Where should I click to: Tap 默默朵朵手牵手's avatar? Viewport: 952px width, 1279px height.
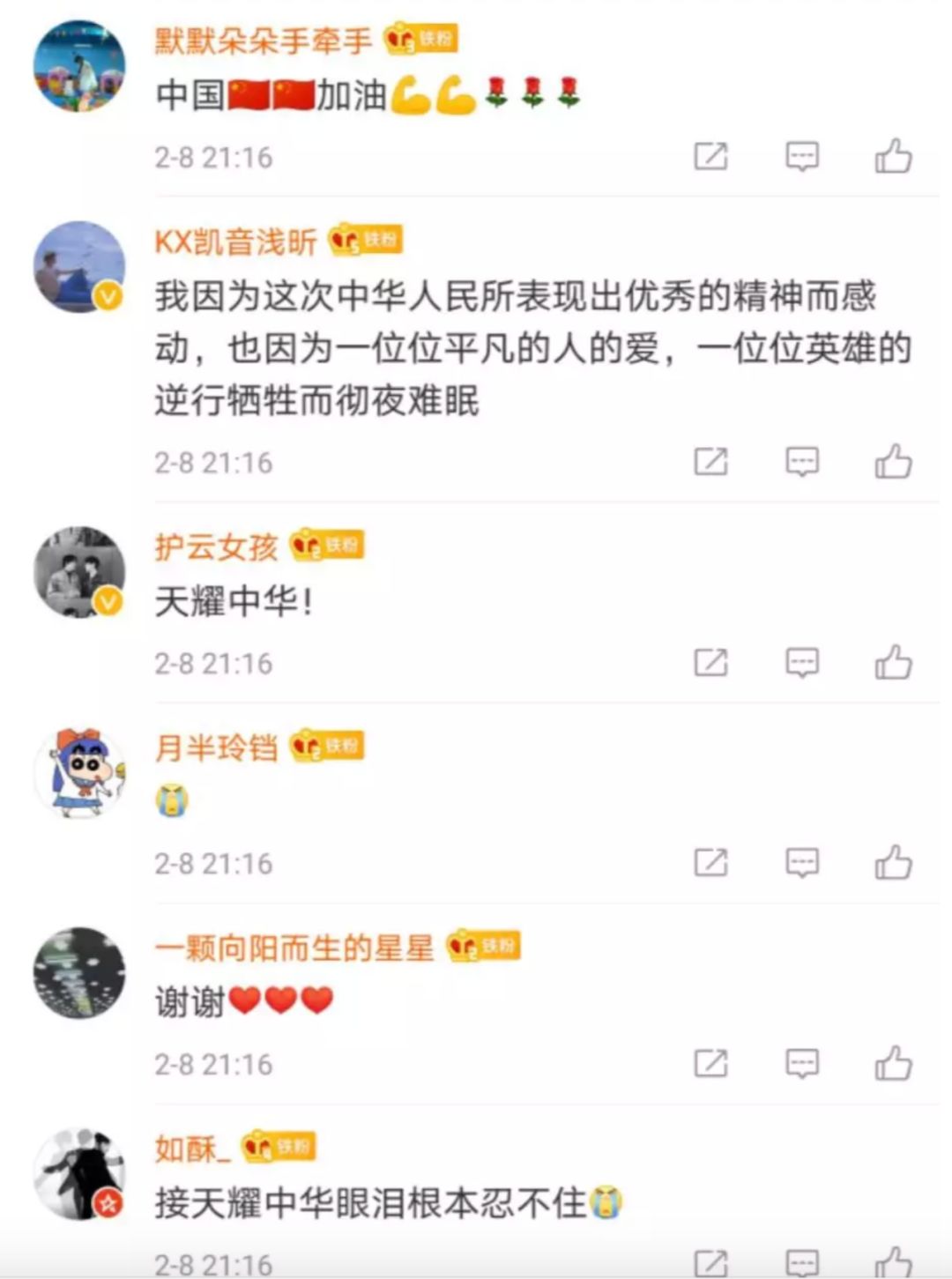pos(79,66)
